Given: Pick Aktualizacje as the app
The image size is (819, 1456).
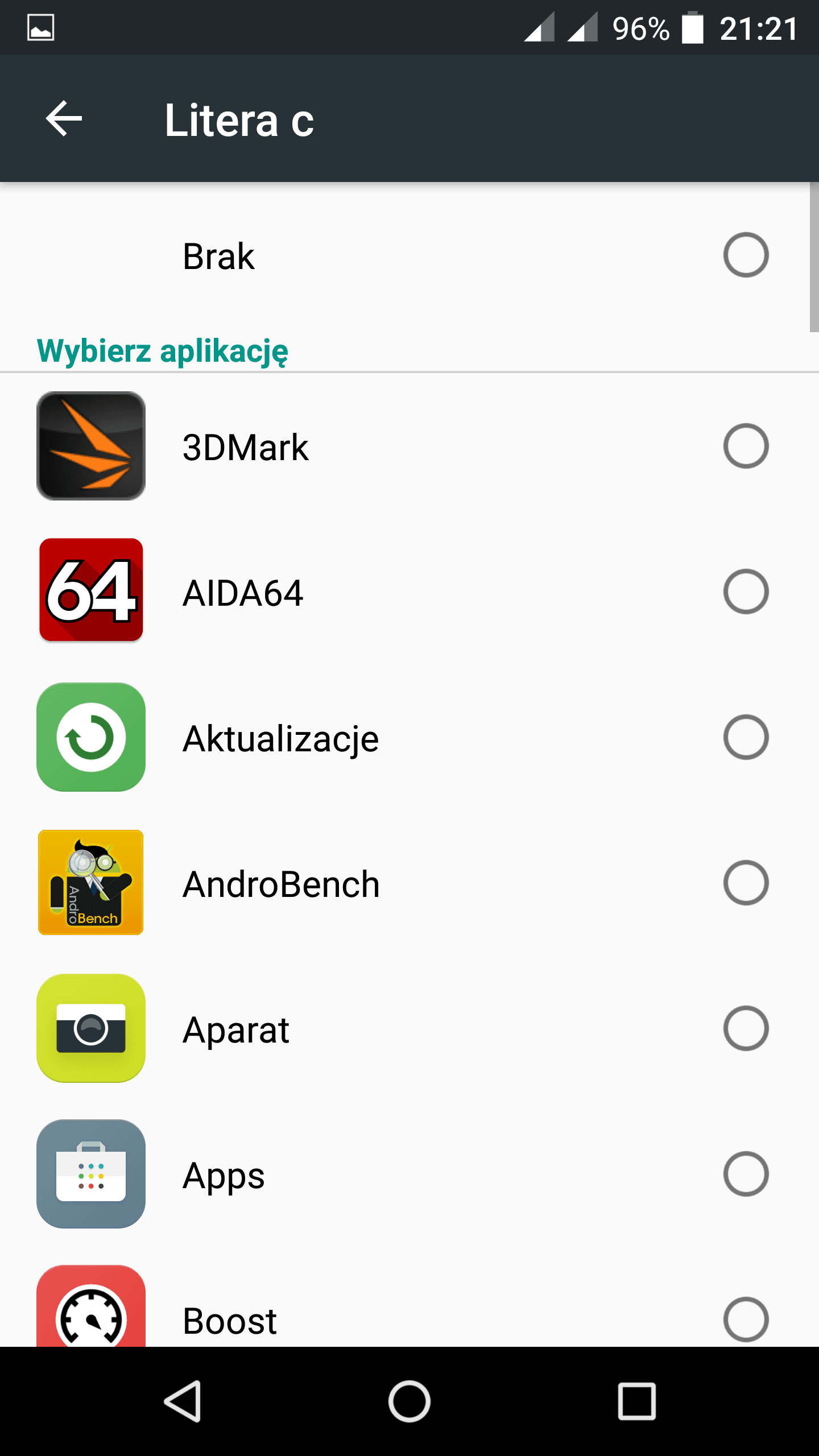Looking at the screenshot, I should point(409,737).
